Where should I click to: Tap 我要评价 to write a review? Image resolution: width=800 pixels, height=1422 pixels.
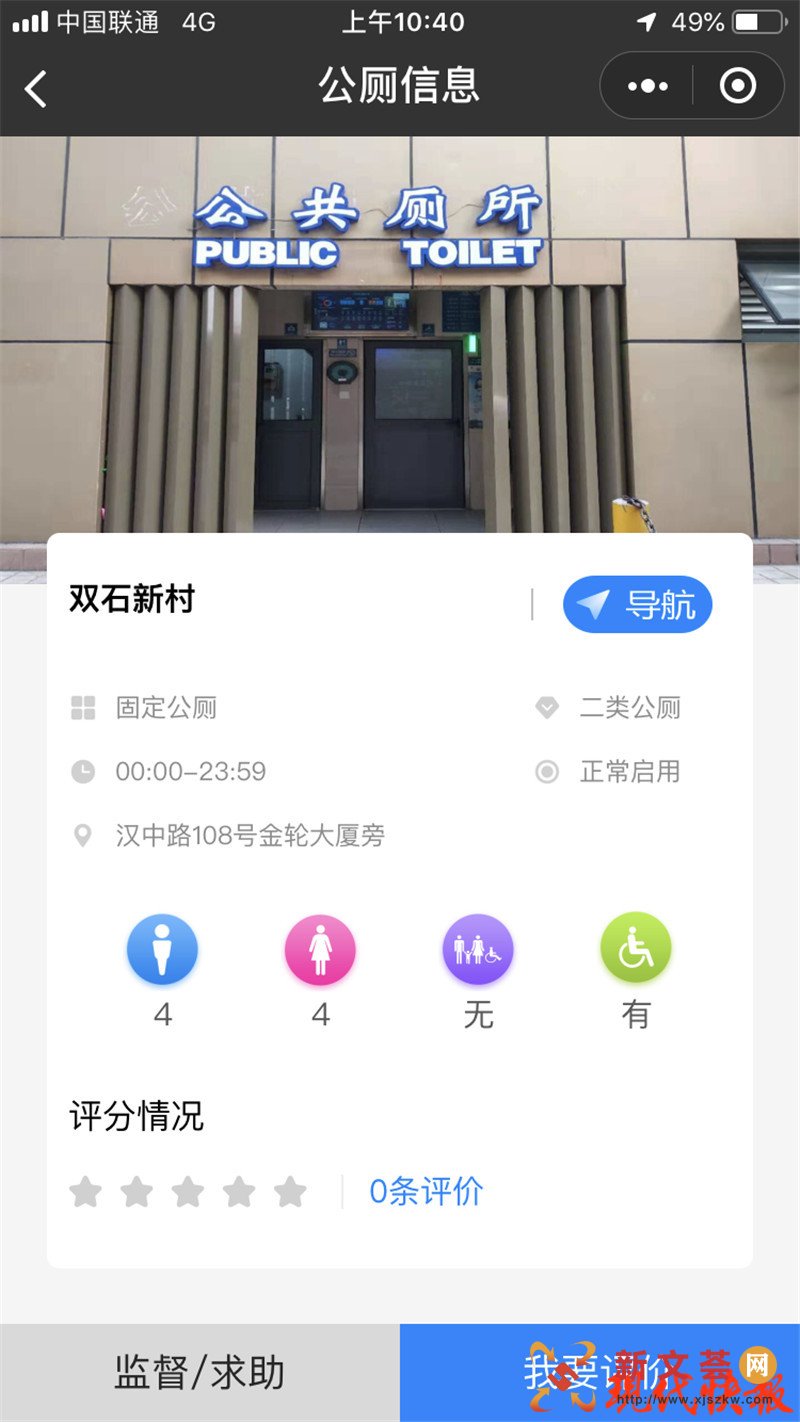click(x=600, y=1372)
